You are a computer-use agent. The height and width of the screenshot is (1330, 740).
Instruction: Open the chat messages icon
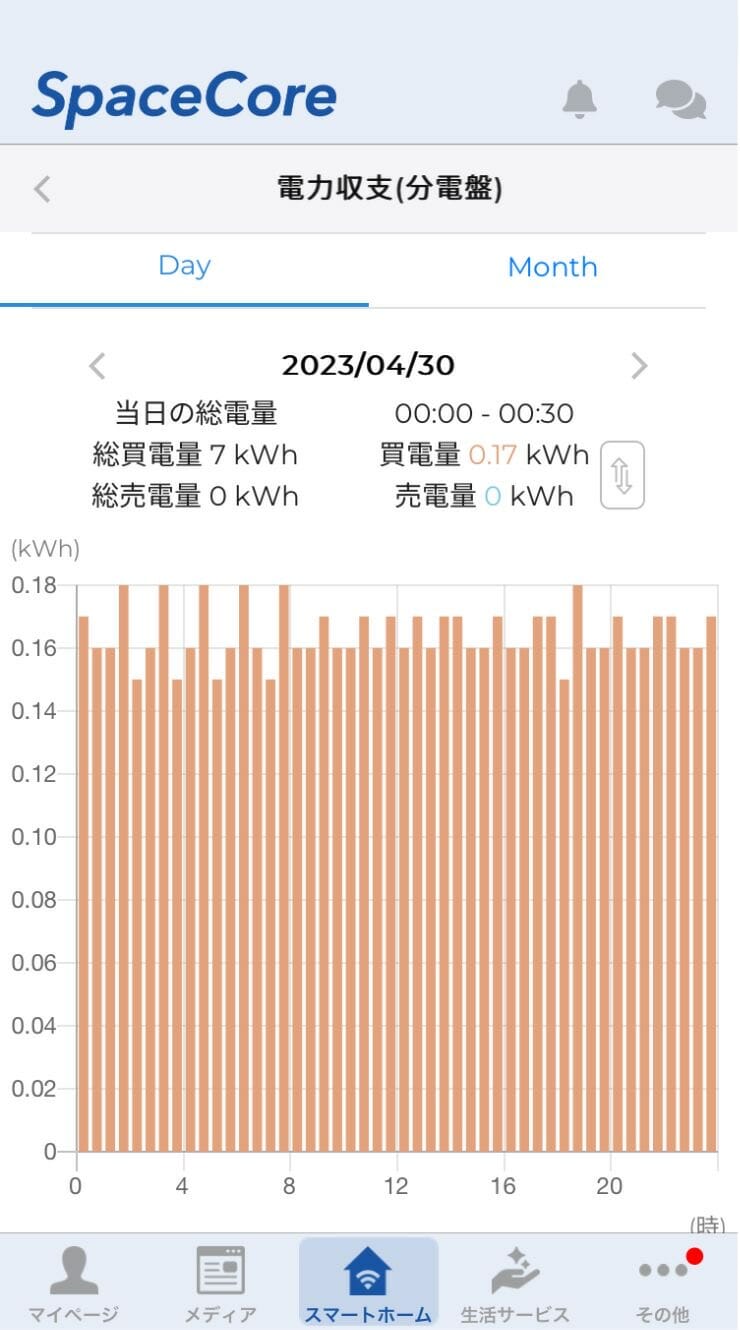point(681,99)
